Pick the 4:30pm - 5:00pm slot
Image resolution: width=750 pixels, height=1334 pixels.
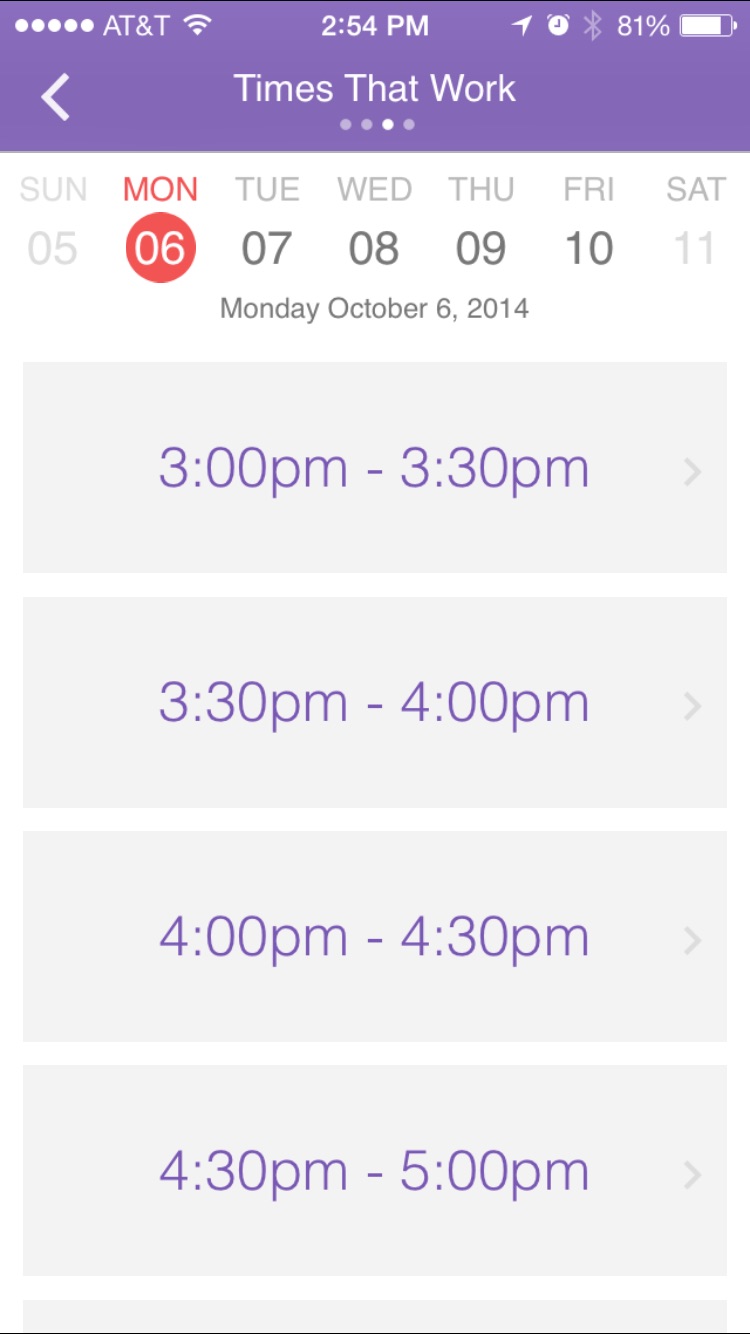tap(375, 1170)
